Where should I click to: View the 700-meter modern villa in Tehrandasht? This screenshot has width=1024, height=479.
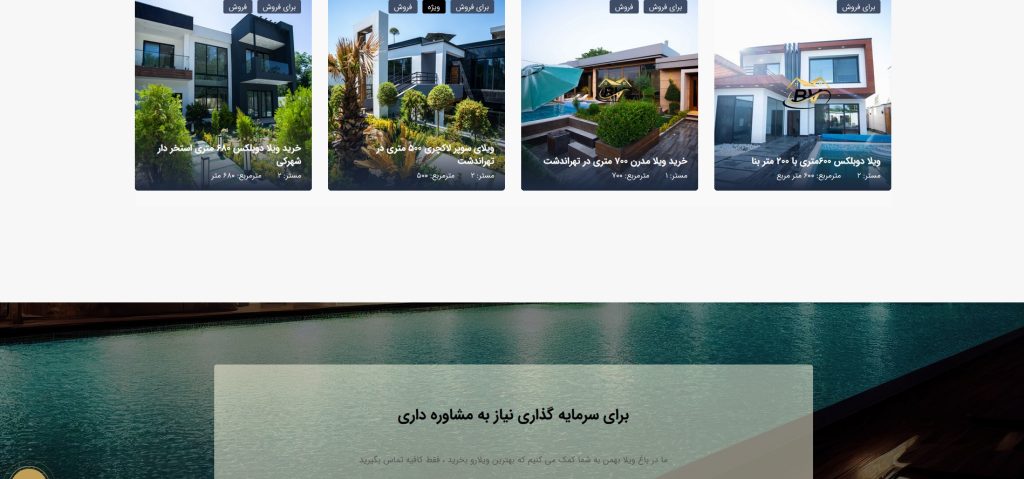[615, 160]
